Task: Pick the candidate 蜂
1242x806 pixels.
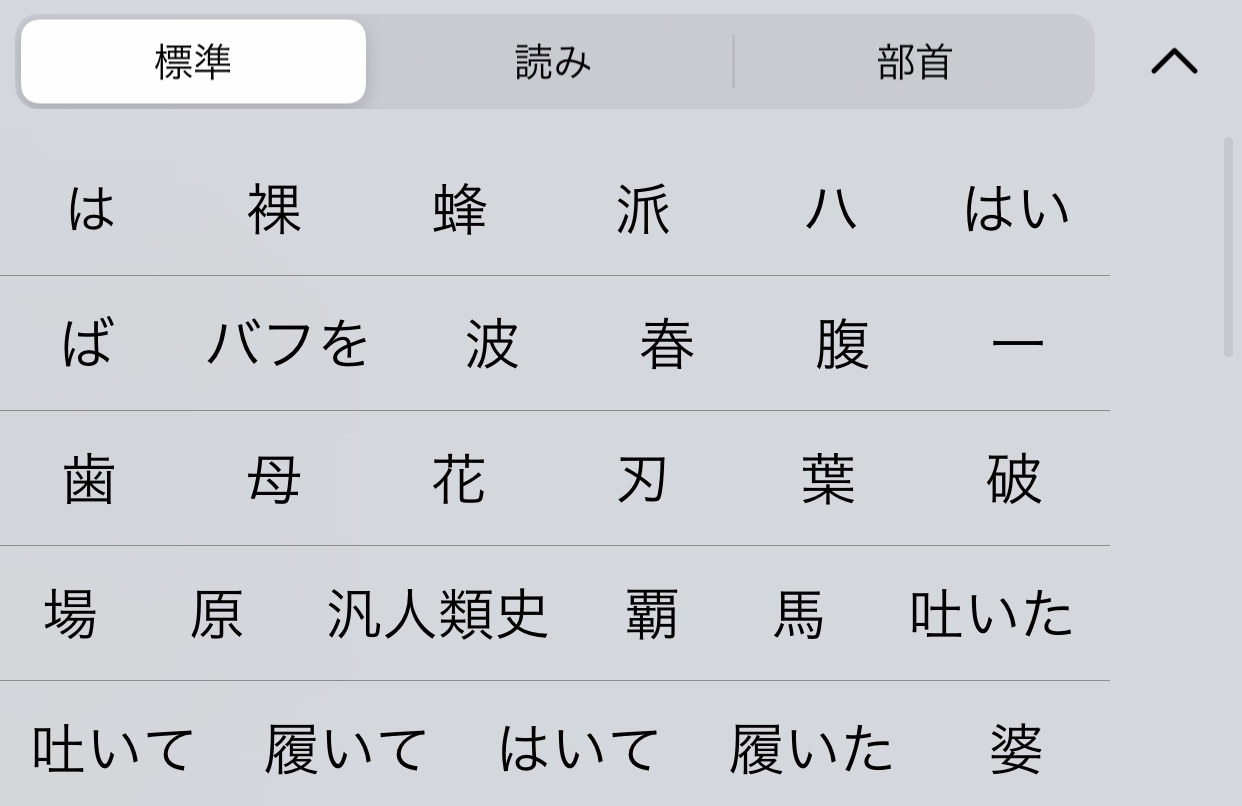Action: pyautogui.click(x=460, y=210)
